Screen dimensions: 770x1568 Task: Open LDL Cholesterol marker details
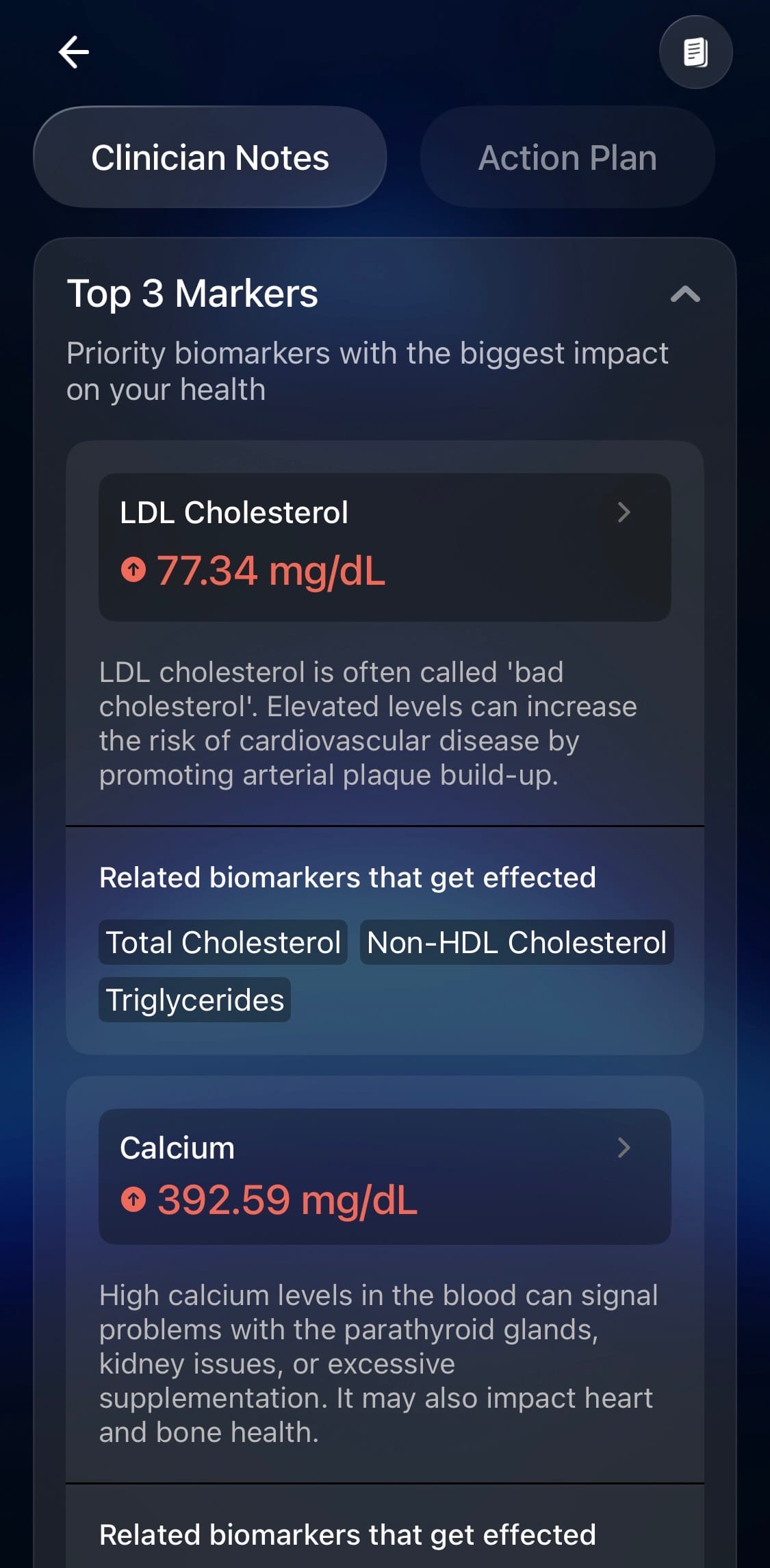click(x=385, y=547)
